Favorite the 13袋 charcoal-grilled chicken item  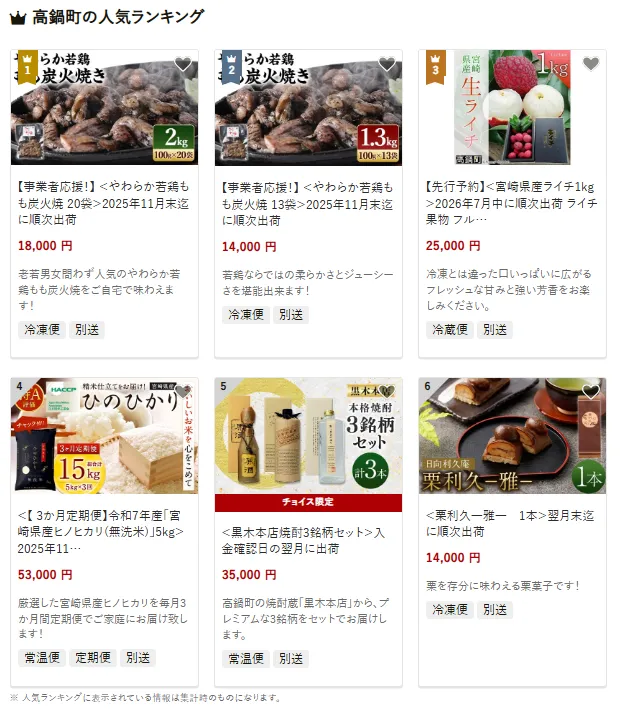click(387, 65)
